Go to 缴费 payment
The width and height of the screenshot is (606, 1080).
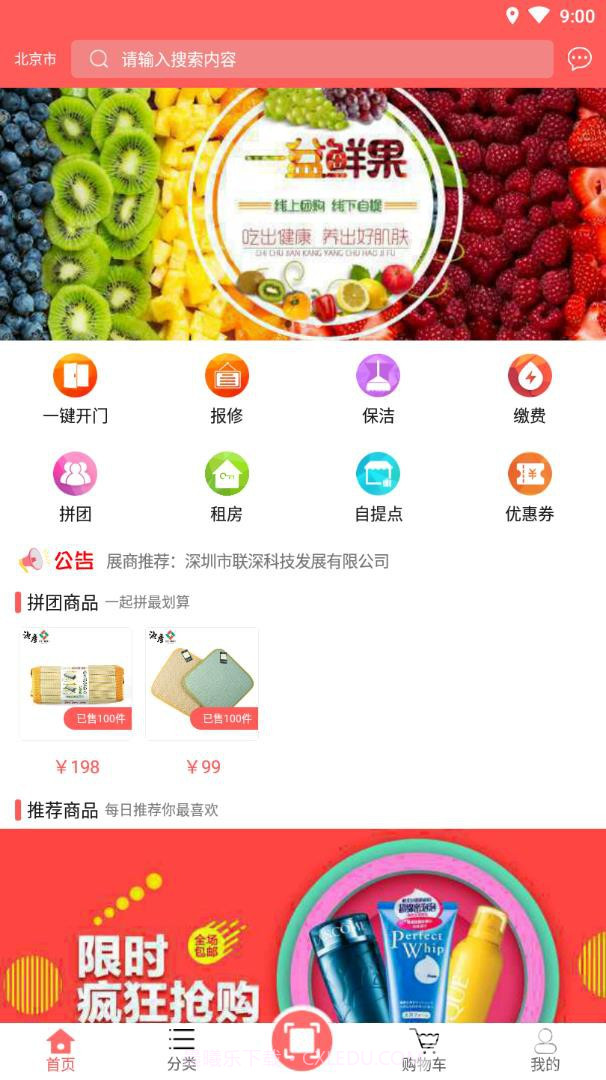pyautogui.click(x=529, y=388)
